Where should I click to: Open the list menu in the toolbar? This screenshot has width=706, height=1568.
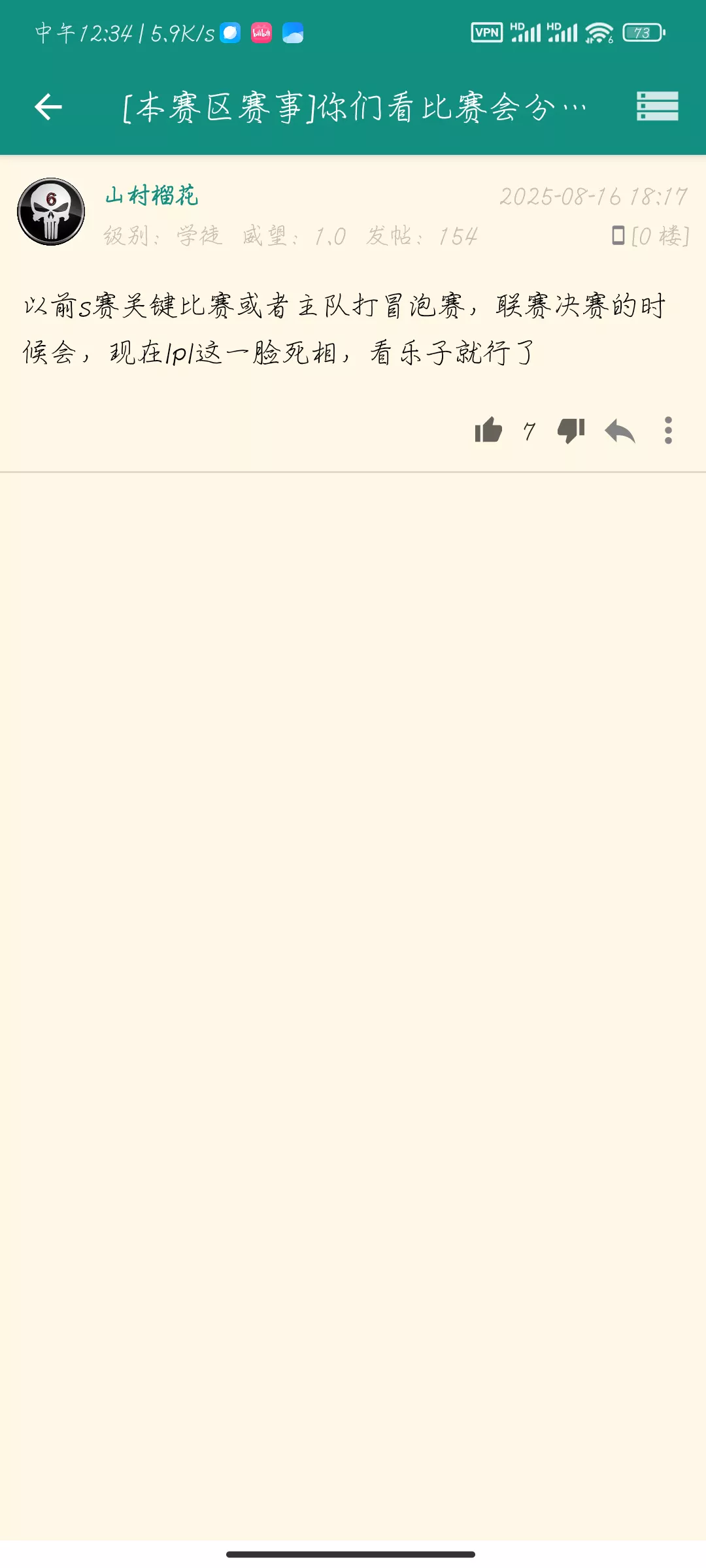[x=657, y=106]
